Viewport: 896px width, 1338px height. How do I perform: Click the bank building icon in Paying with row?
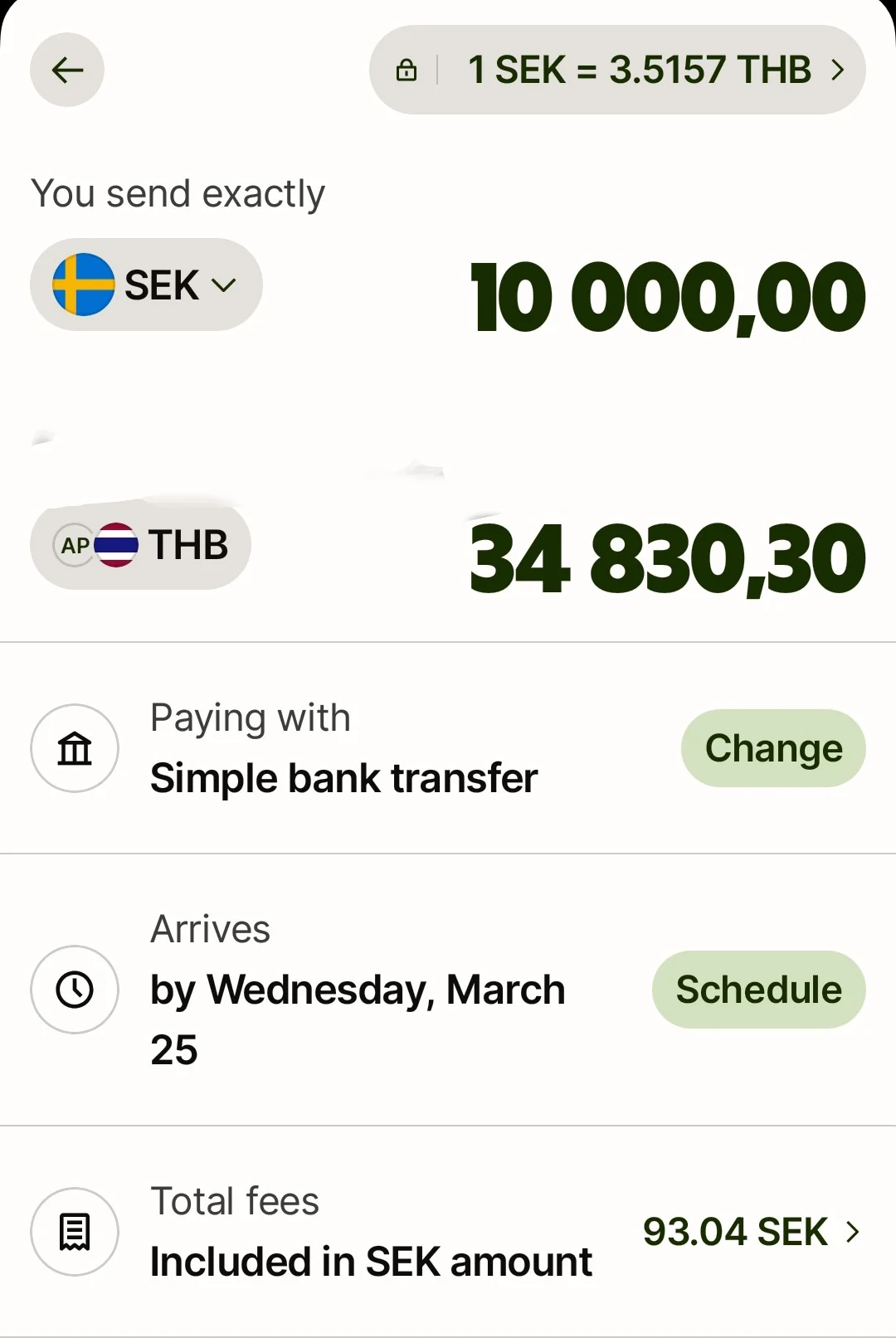pos(74,748)
